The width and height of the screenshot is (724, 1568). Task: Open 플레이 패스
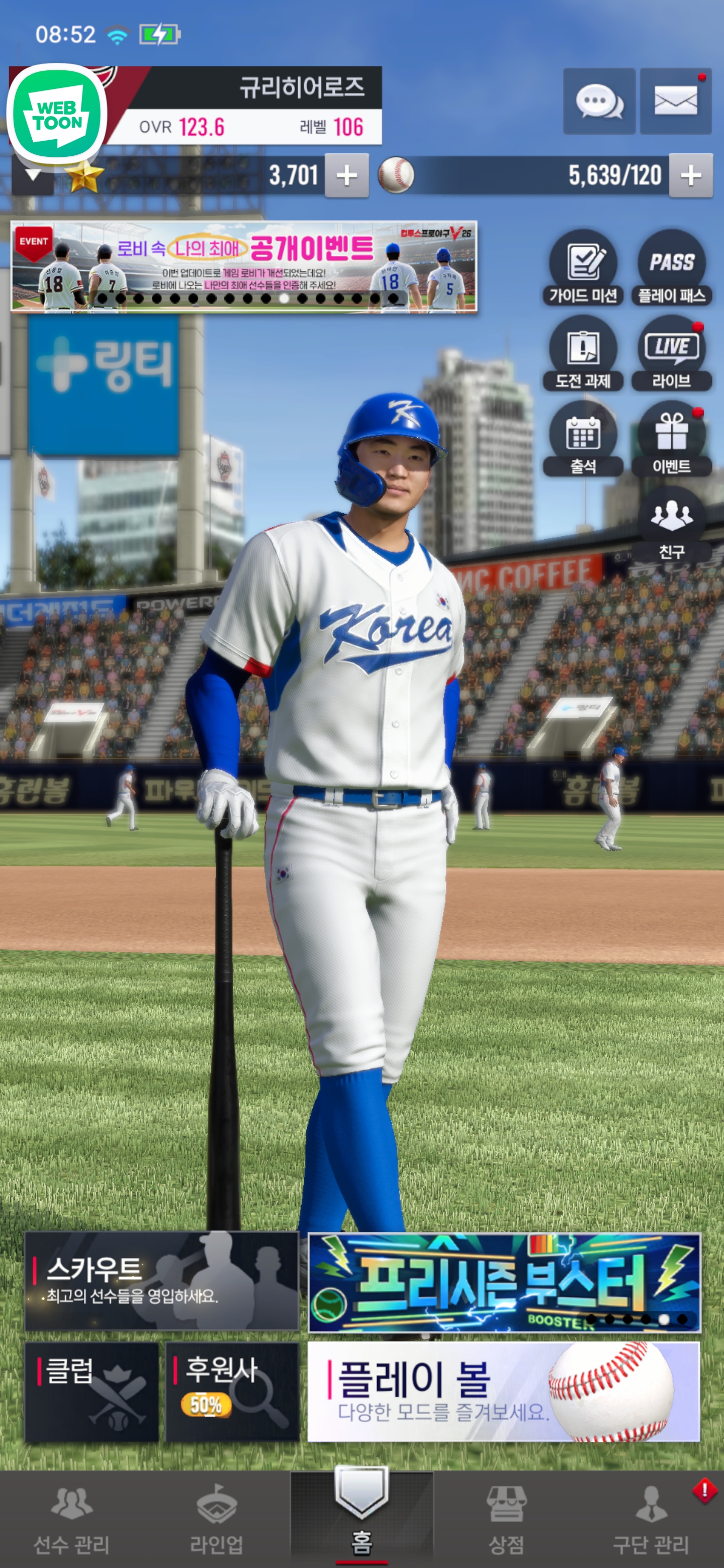coord(671,268)
